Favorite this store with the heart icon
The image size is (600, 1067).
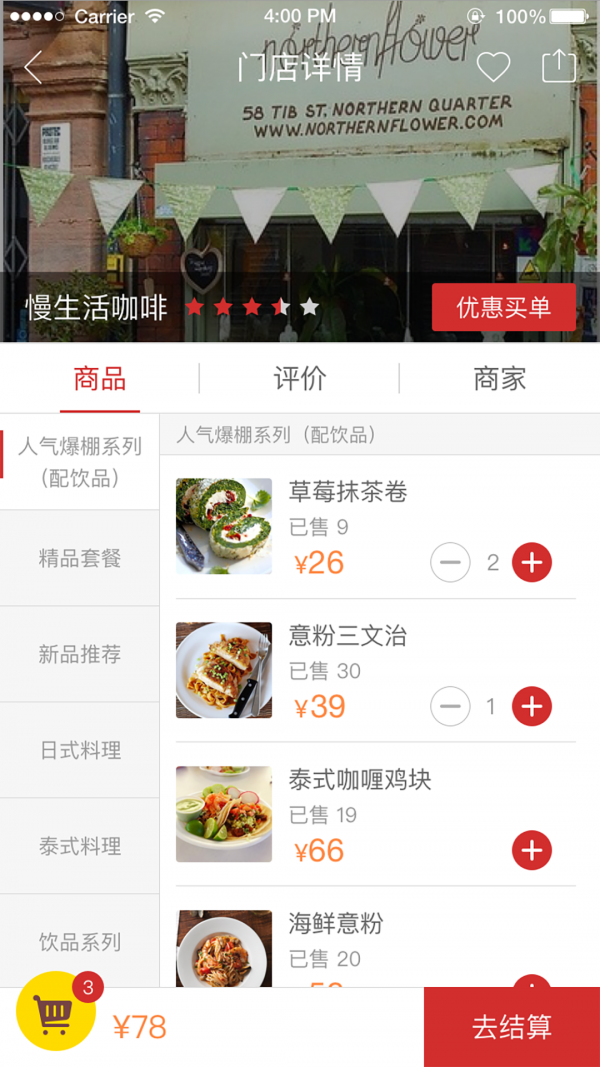[x=493, y=67]
